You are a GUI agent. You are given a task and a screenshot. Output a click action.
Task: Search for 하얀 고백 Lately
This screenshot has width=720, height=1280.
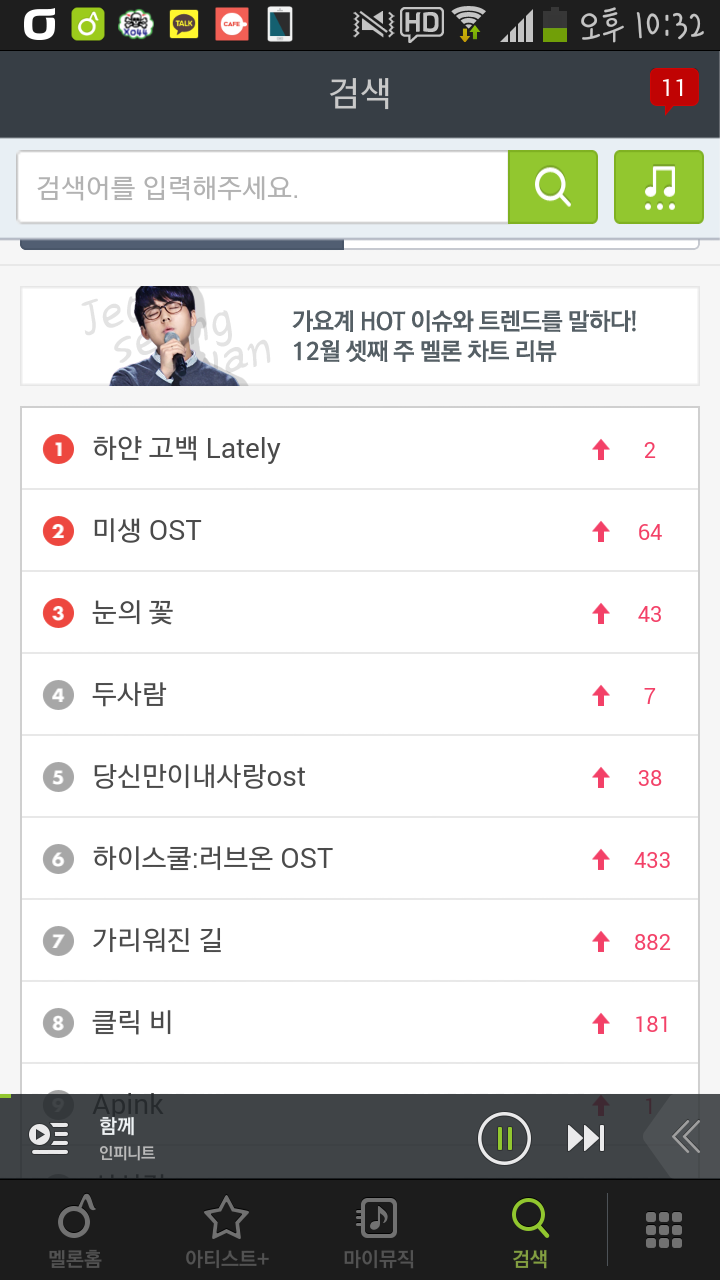click(x=186, y=449)
